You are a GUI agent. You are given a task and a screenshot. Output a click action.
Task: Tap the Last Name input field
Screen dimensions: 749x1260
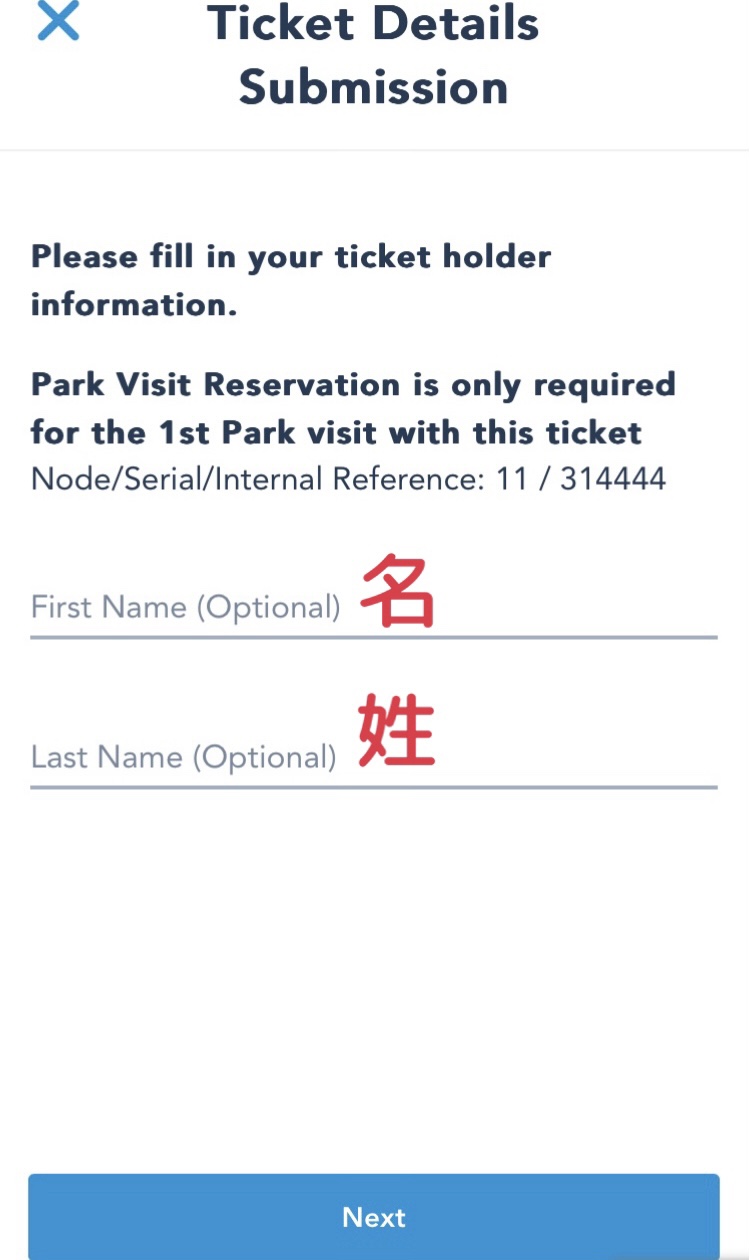tap(373, 757)
